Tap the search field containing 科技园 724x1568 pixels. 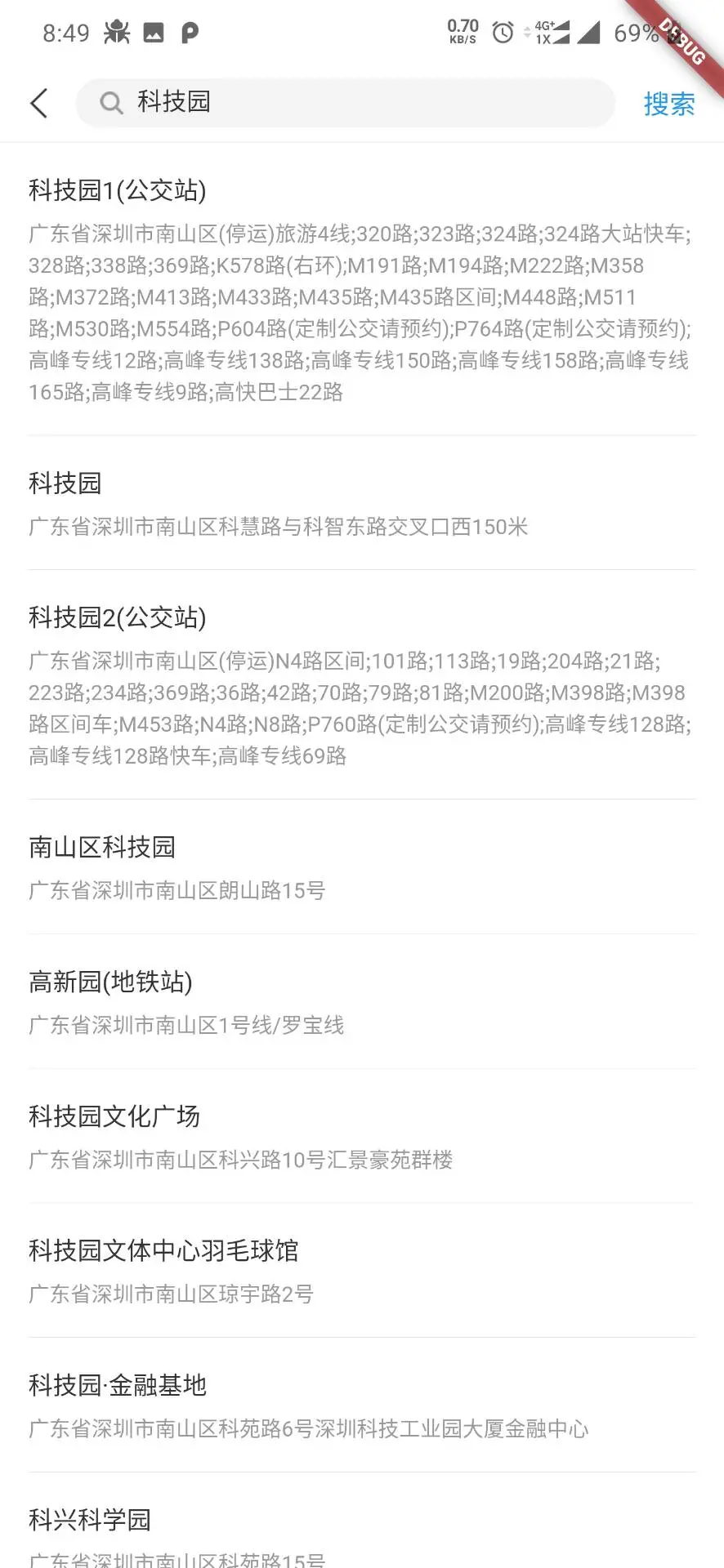(x=345, y=103)
